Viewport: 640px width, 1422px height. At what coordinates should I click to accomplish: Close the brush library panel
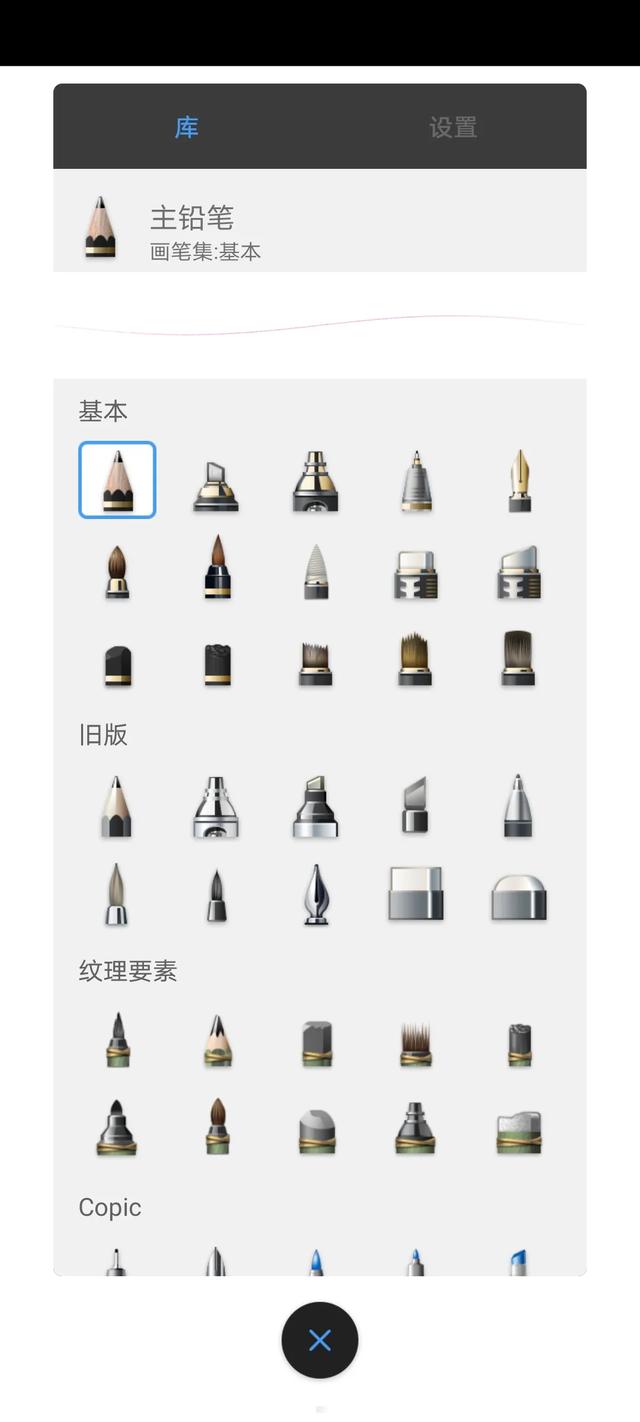320,1340
